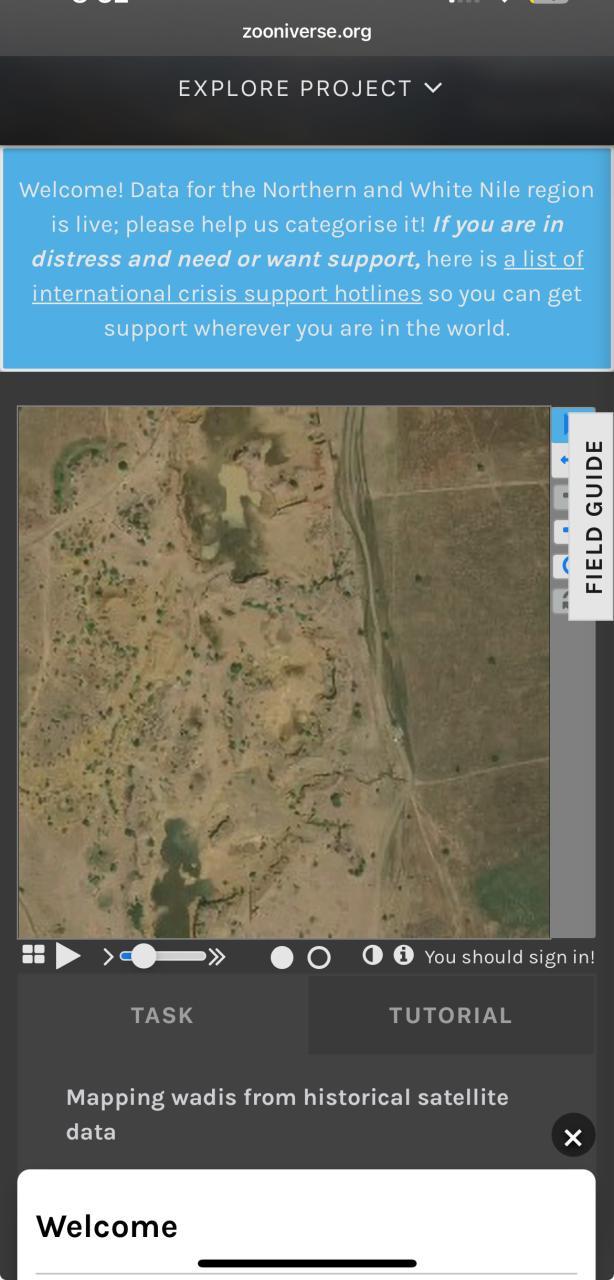This screenshot has height=1280, width=614.
Task: Switch to the Tutorial tab
Action: [450, 1015]
